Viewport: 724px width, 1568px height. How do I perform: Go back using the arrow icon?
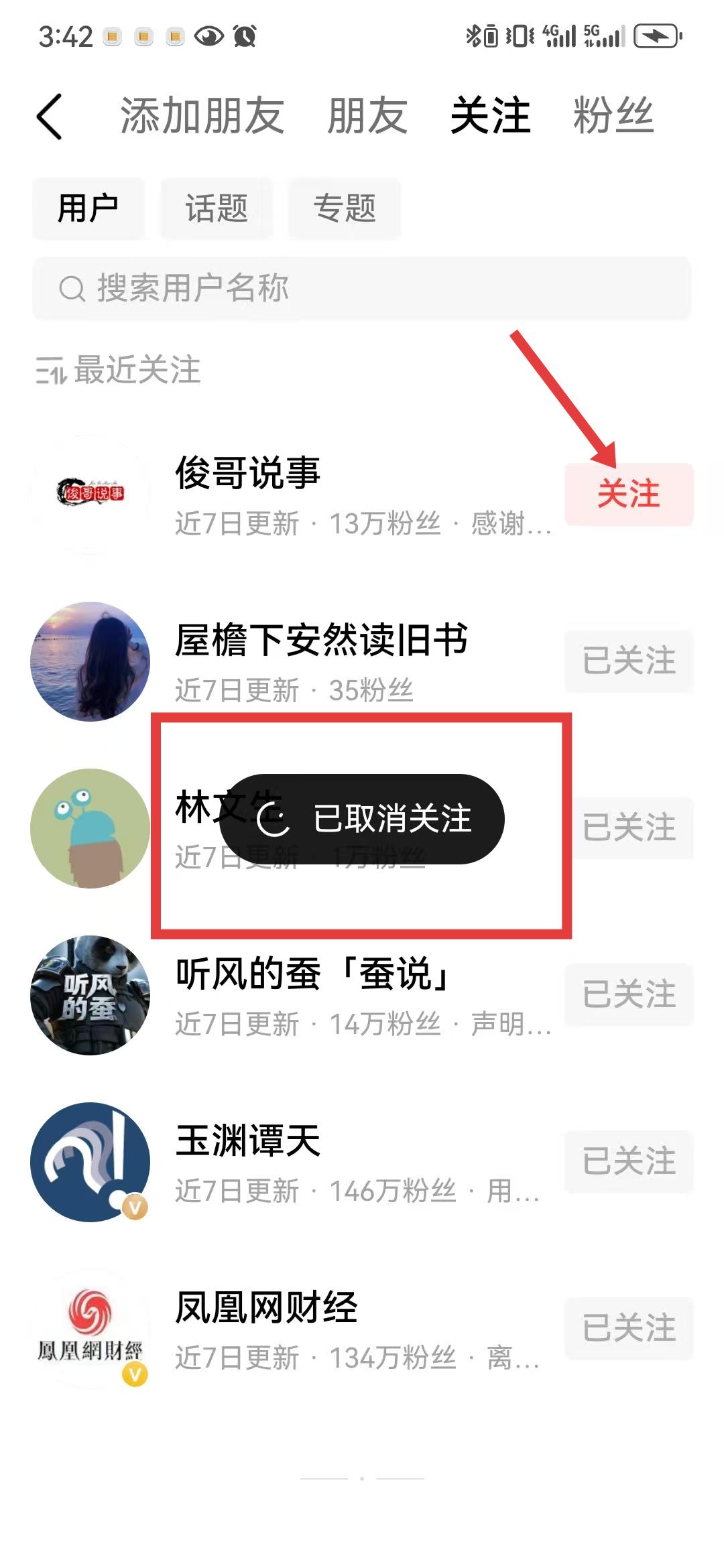(50, 117)
